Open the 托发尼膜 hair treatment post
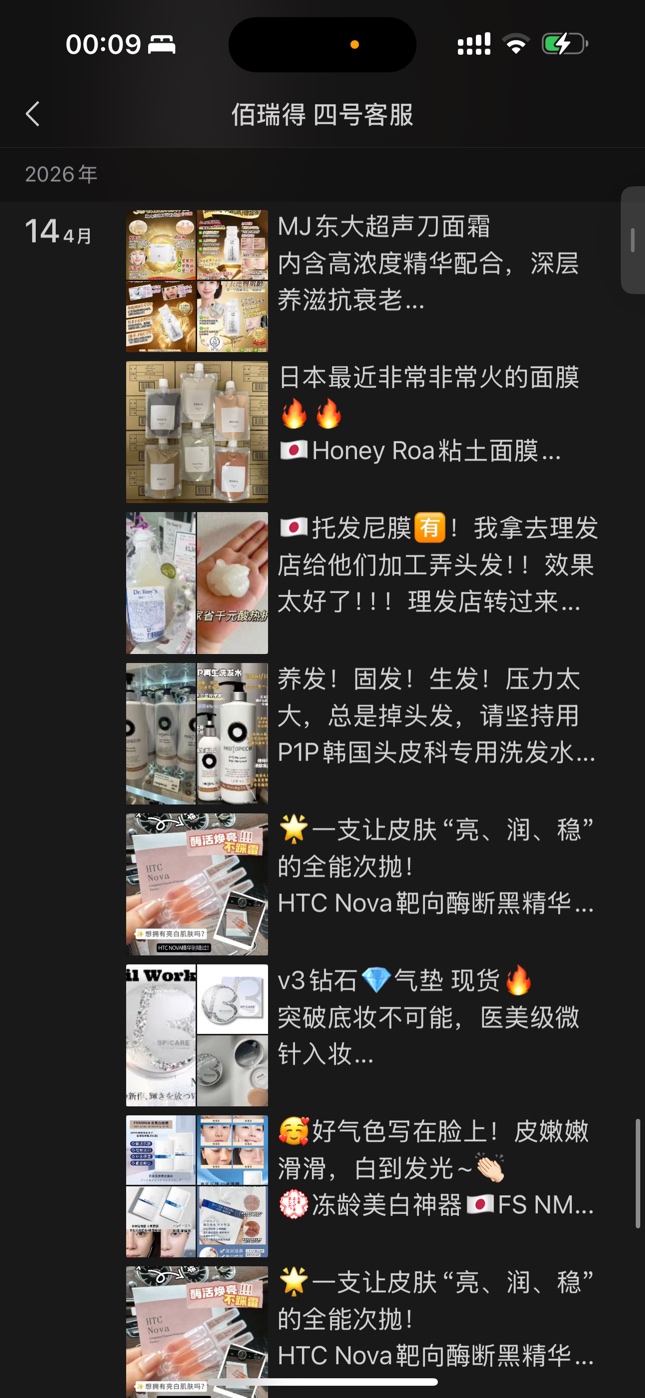Viewport: 645px width, 1398px height. click(x=437, y=565)
